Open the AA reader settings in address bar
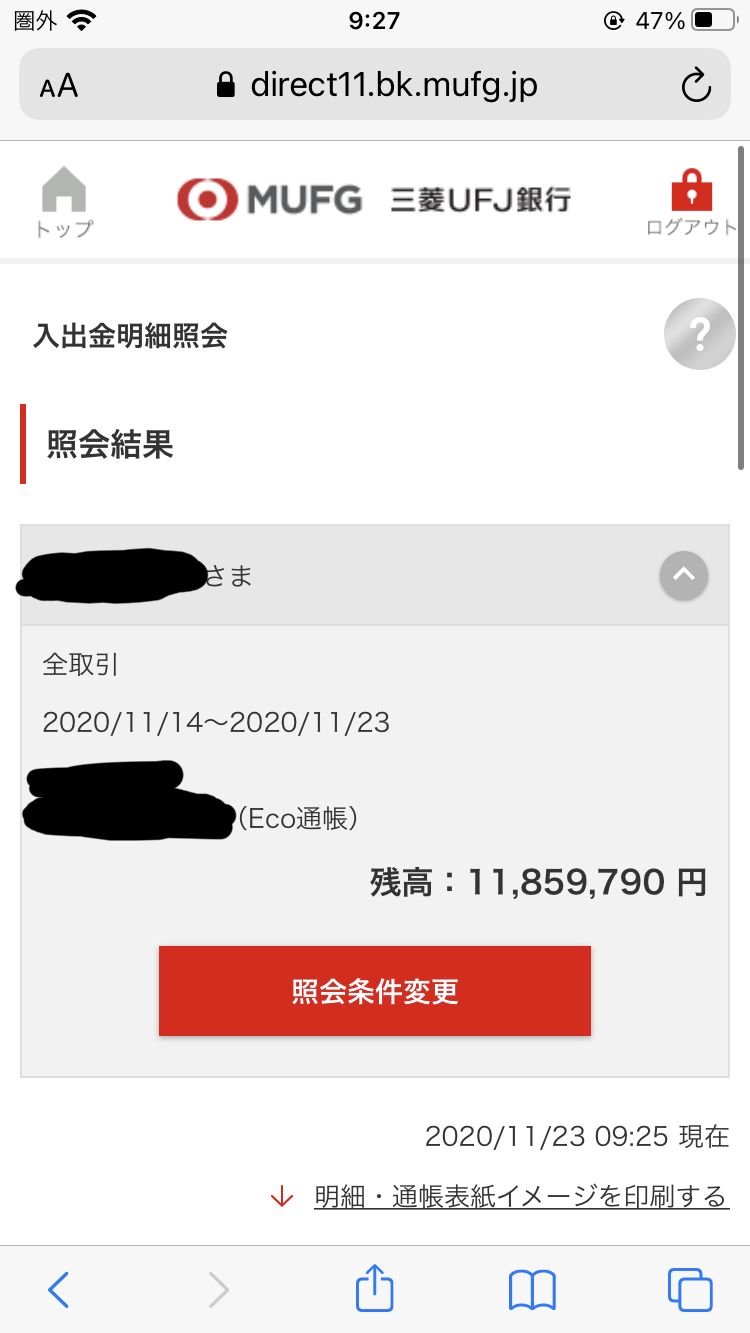 click(x=59, y=86)
